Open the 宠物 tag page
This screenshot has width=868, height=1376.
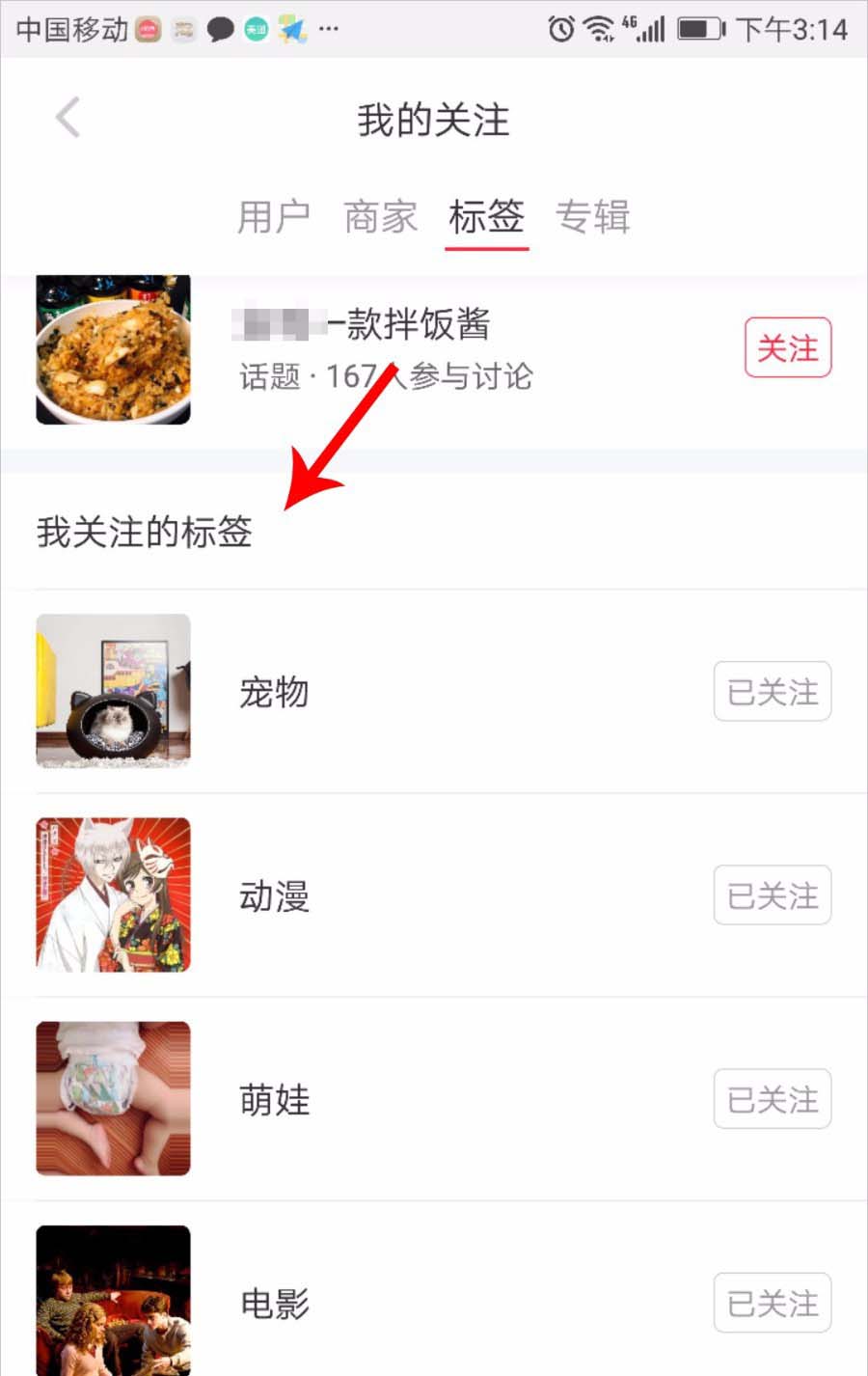click(x=274, y=692)
